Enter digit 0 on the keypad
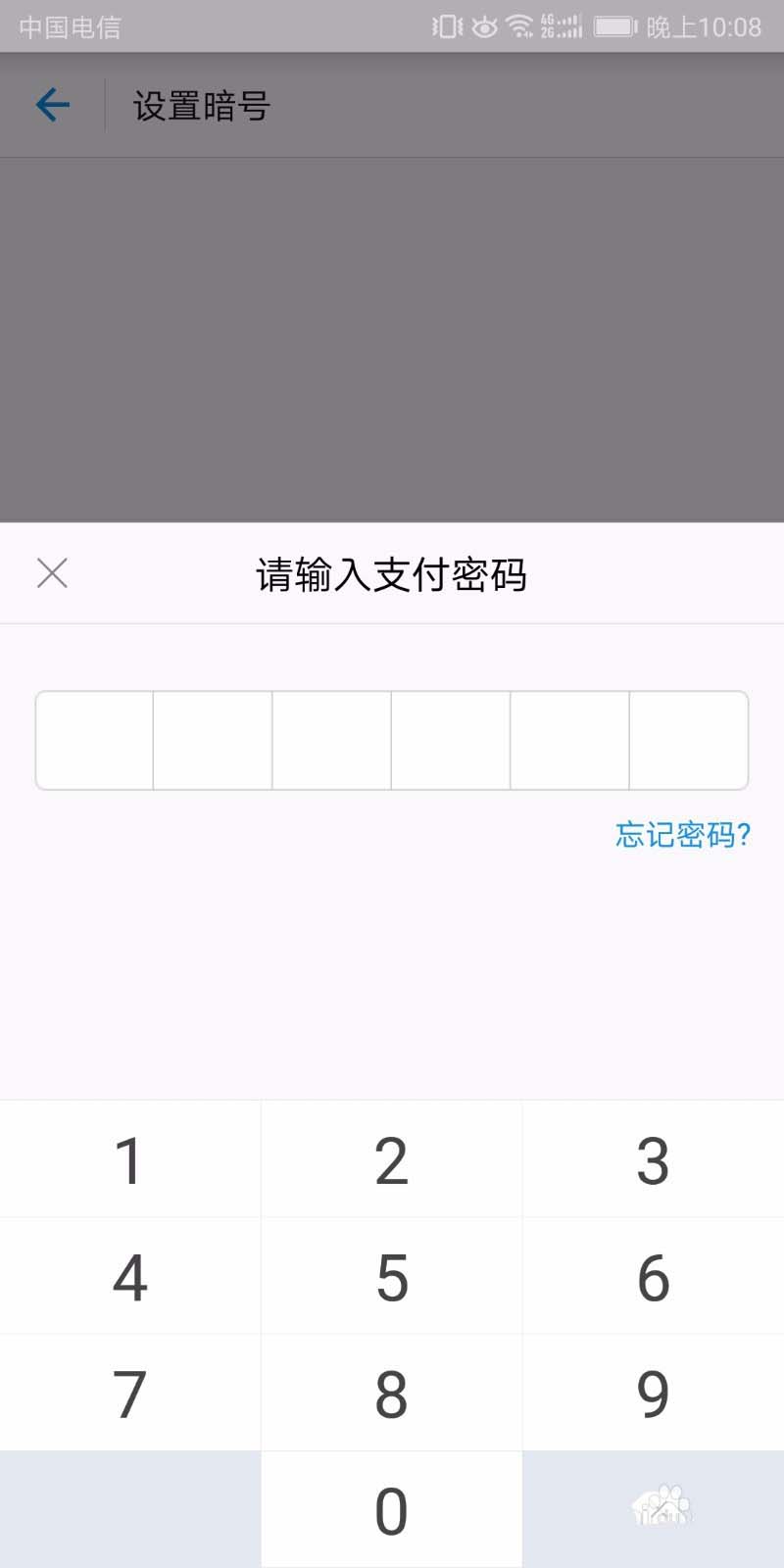This screenshot has height=1568, width=784. tap(392, 1510)
